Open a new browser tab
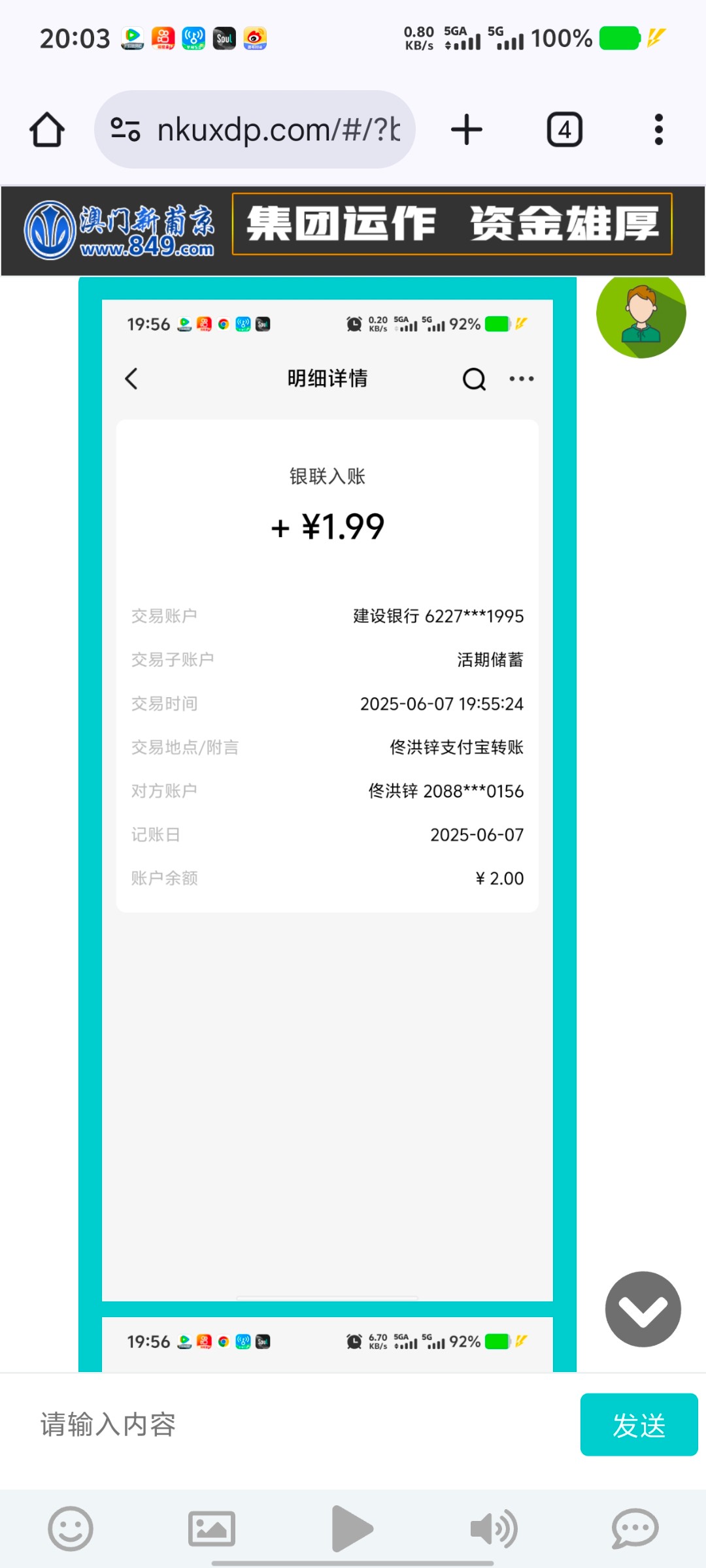706x1568 pixels. pyautogui.click(x=467, y=129)
